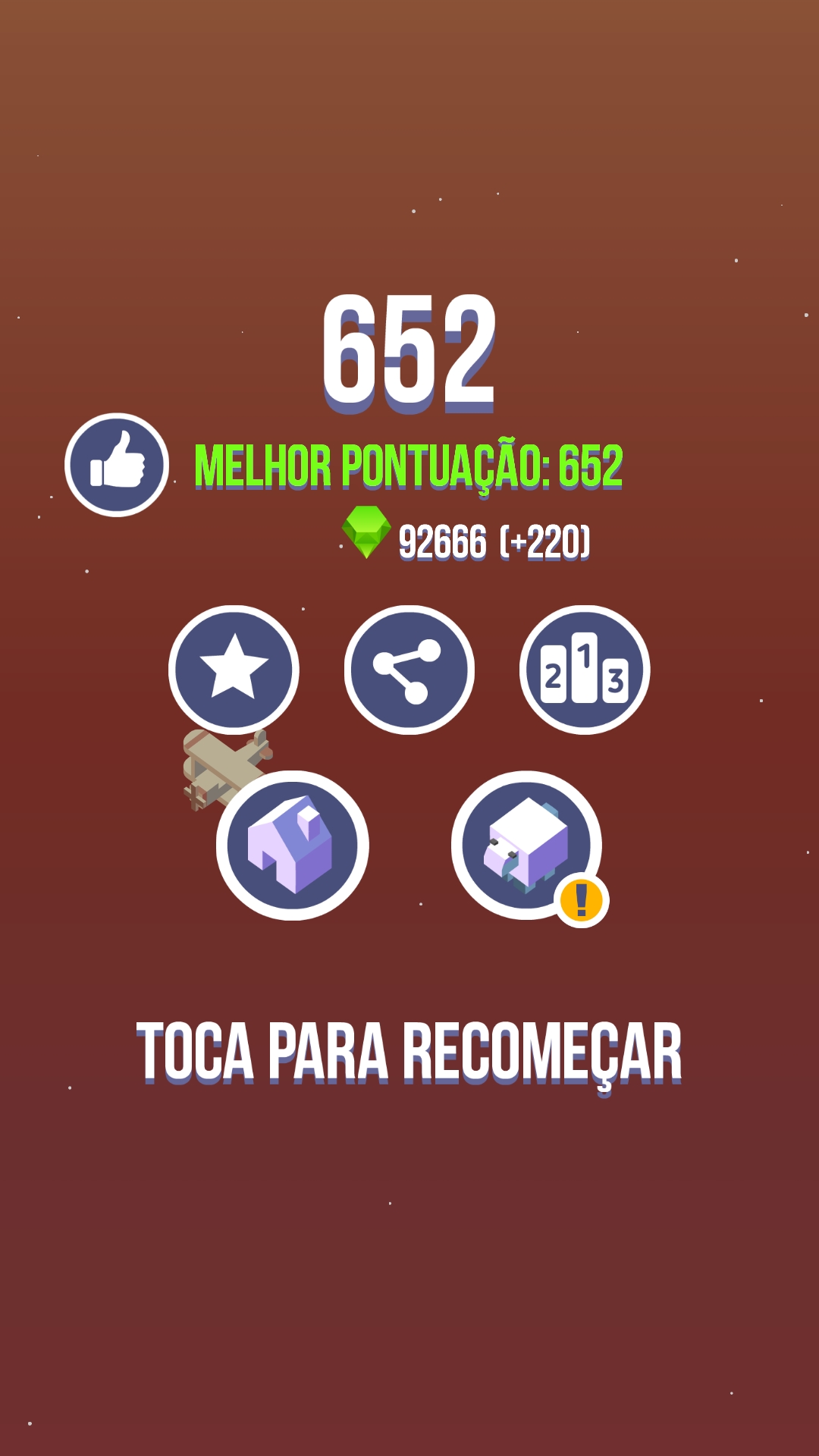Tap TOCA PARA RECOMEÇAR to restart
This screenshot has width=819, height=1456.
409,1053
